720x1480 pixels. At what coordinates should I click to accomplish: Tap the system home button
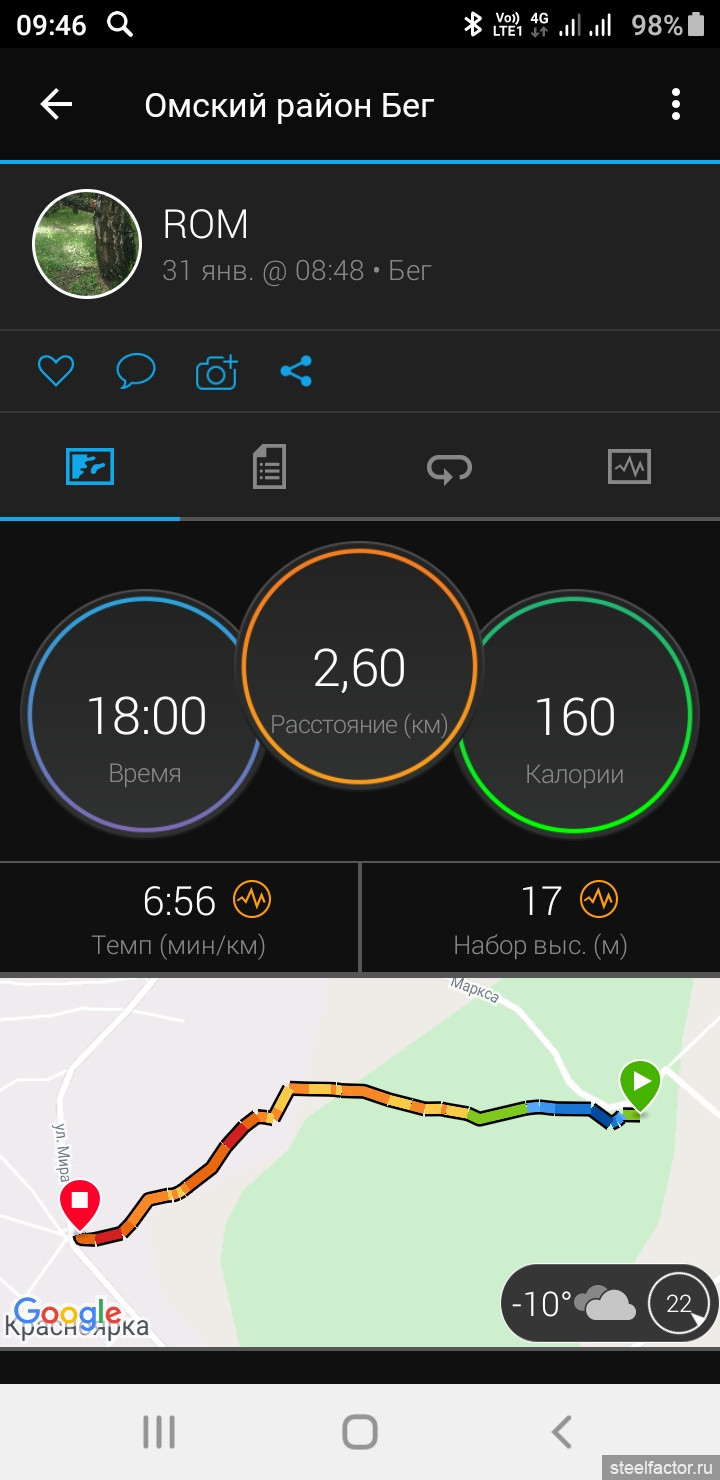tap(360, 1432)
